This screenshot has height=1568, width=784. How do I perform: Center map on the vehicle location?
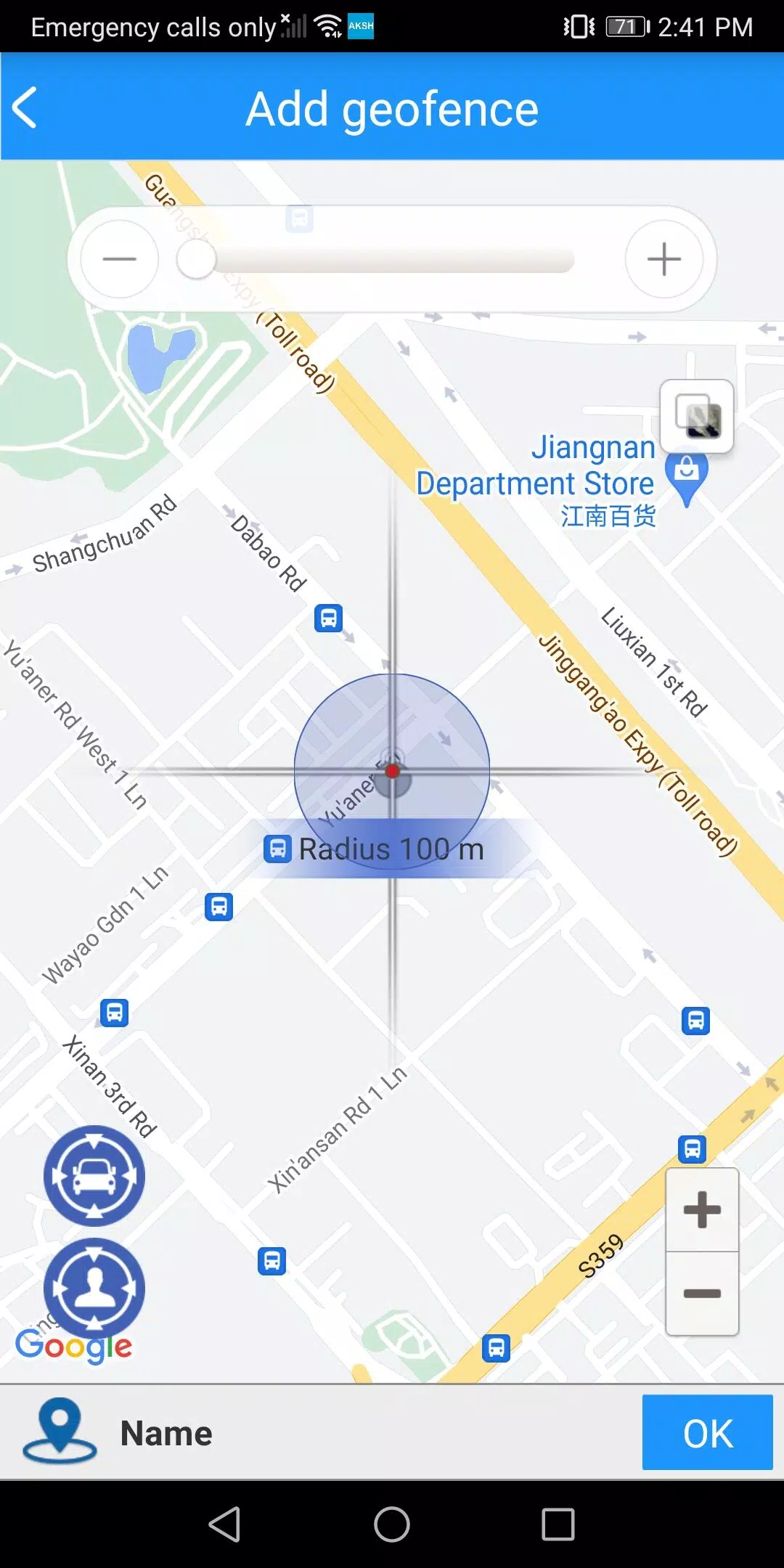click(94, 1176)
